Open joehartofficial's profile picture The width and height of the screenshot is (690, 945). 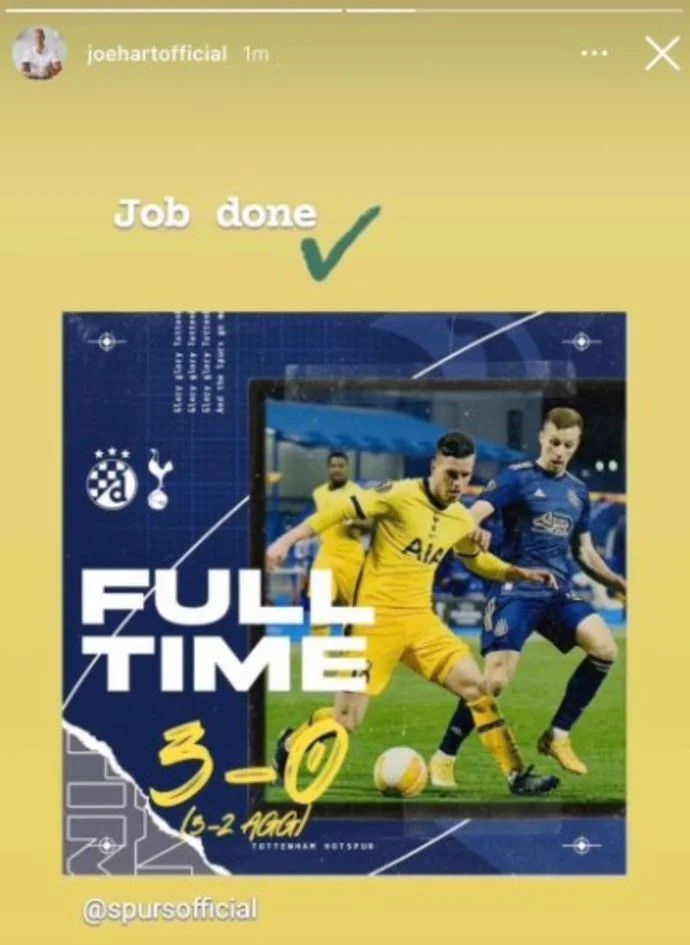tap(39, 53)
